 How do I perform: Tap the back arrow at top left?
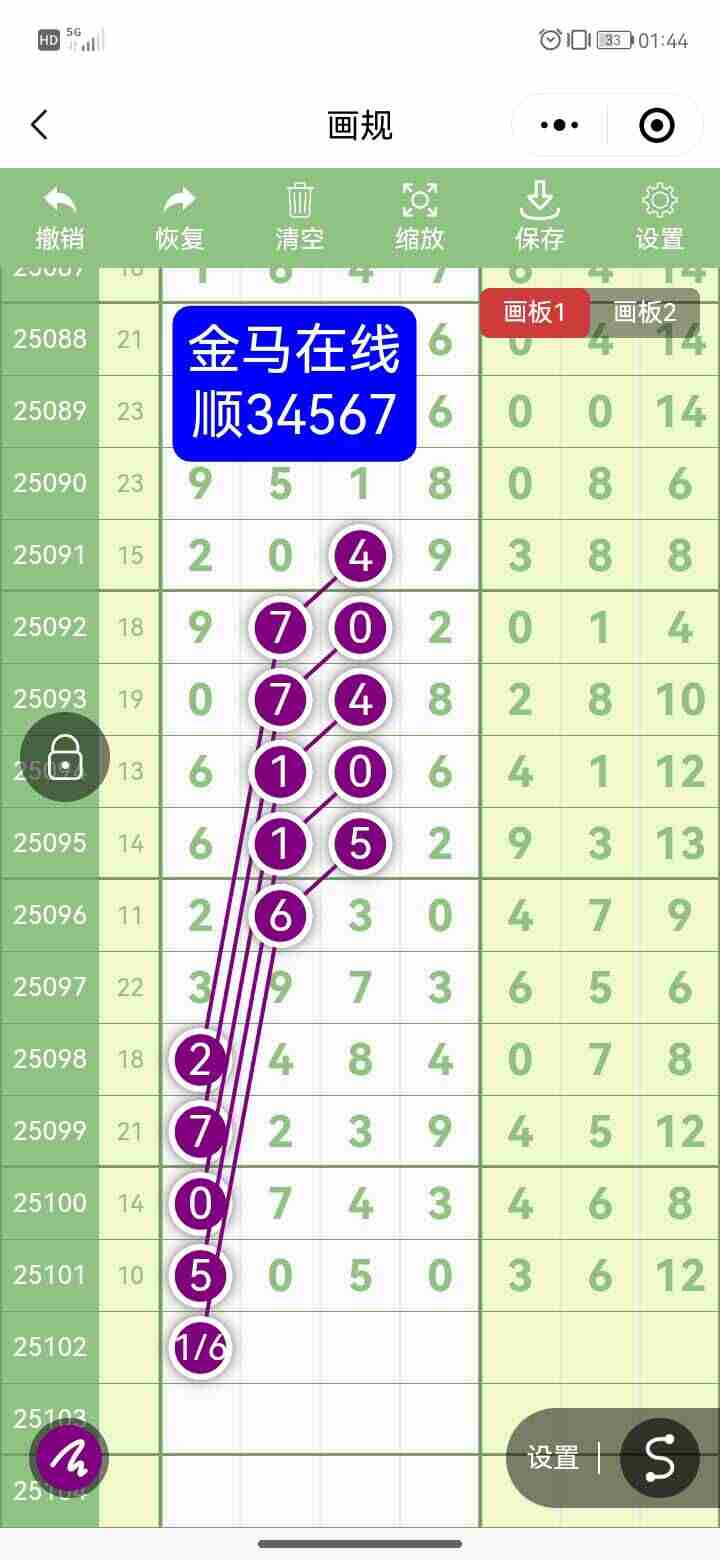(40, 124)
